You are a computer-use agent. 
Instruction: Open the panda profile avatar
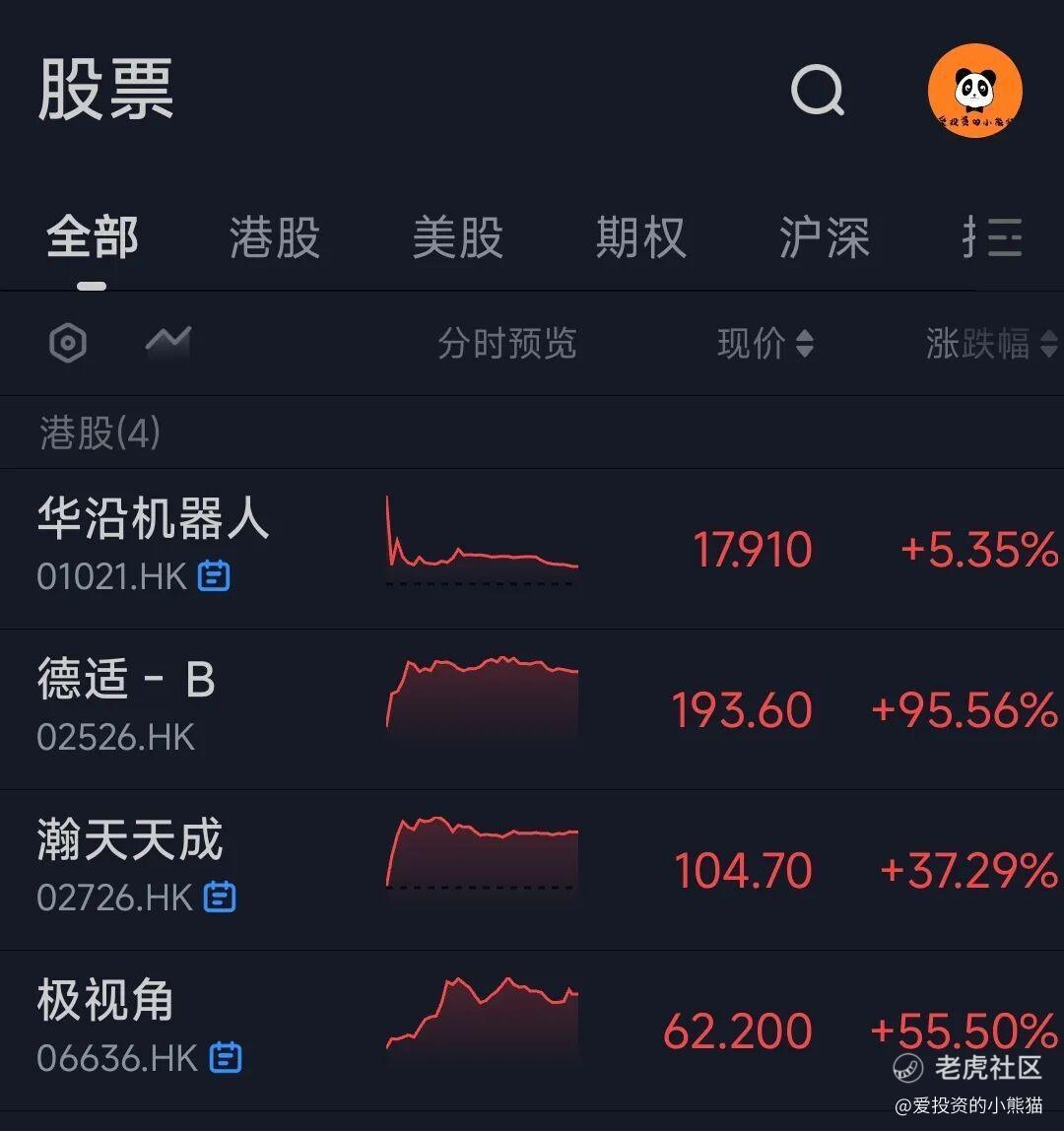tap(974, 92)
